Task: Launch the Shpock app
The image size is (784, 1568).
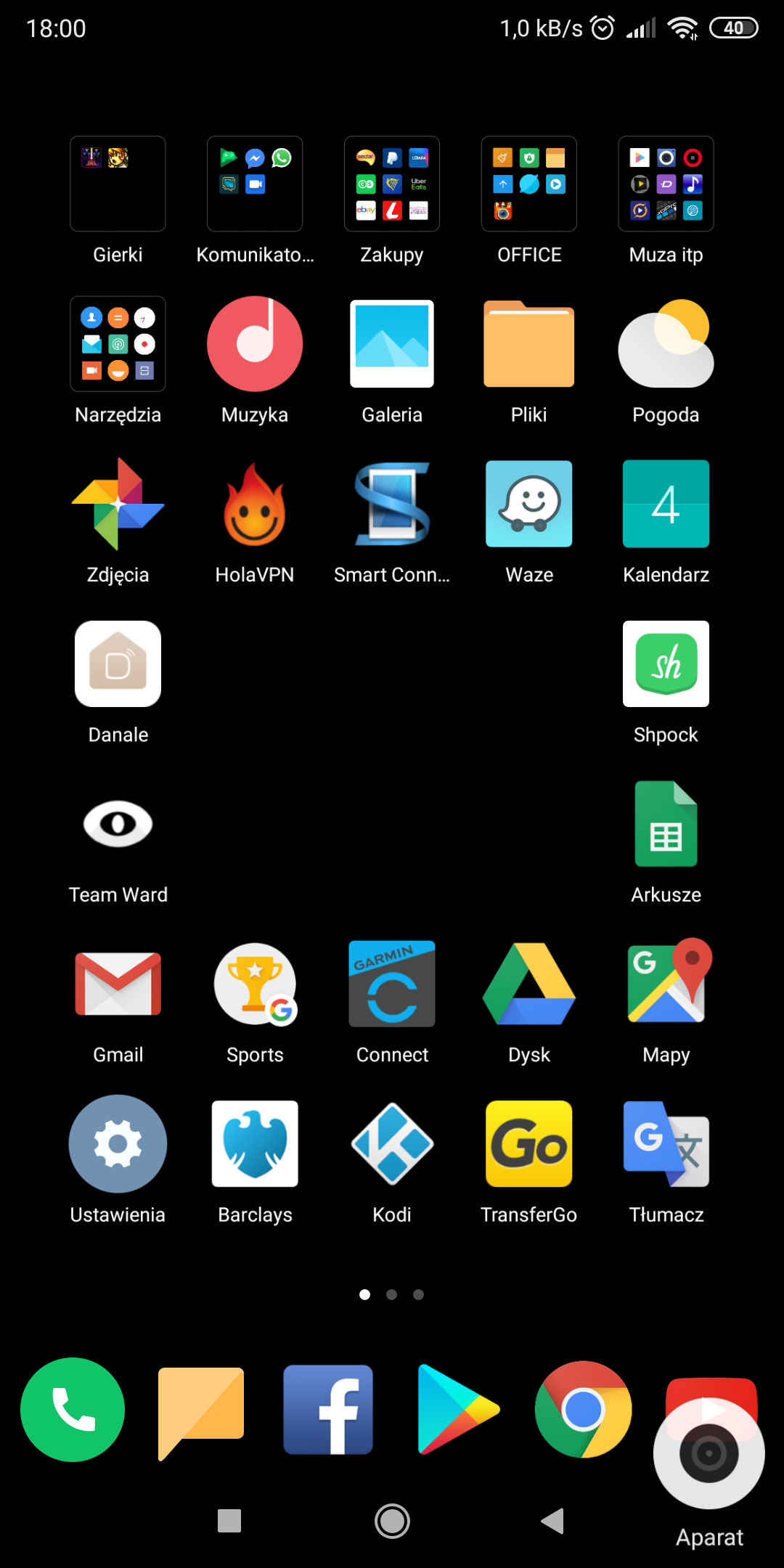Action: pyautogui.click(x=666, y=664)
